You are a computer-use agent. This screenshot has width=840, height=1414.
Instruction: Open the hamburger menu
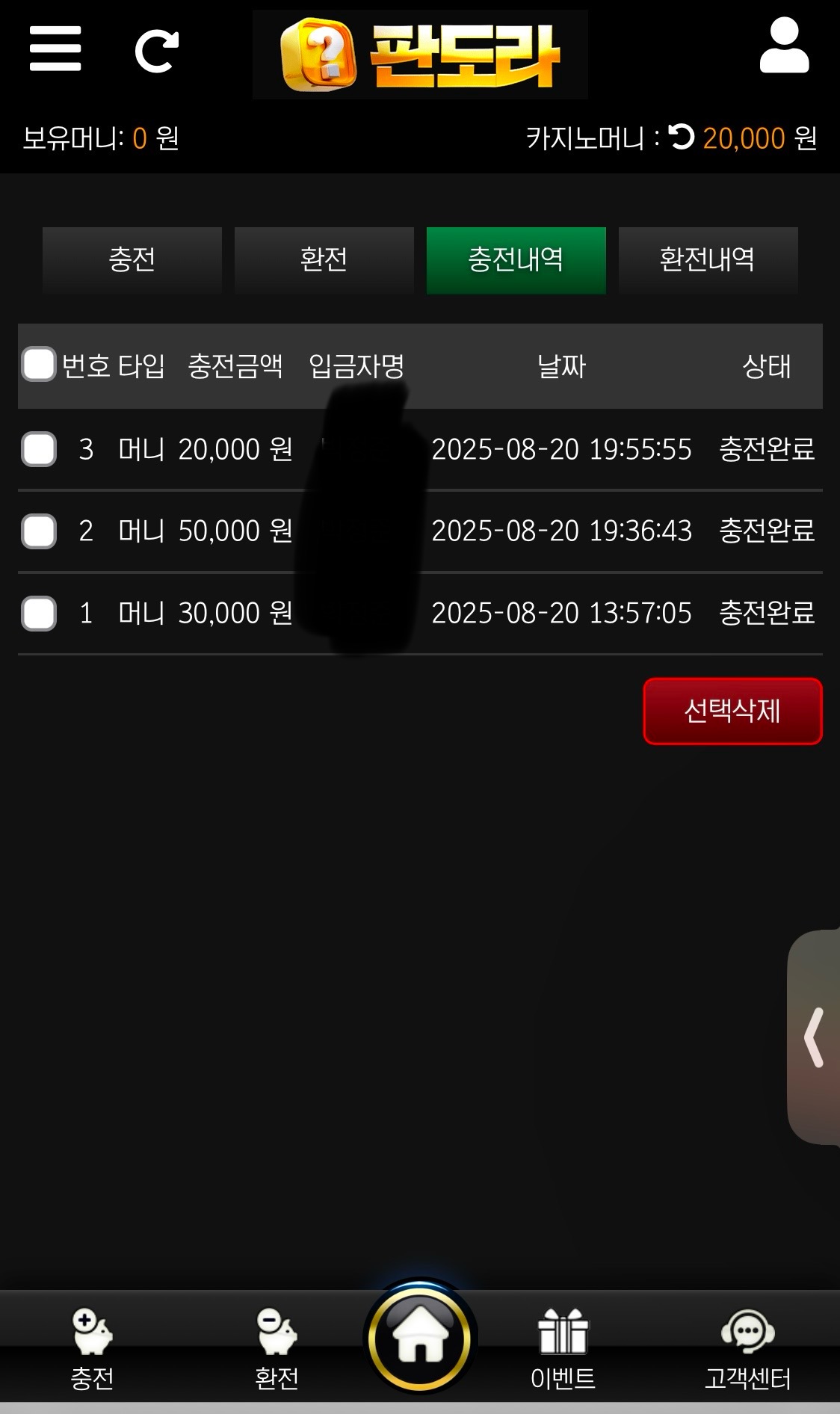pyautogui.click(x=55, y=49)
